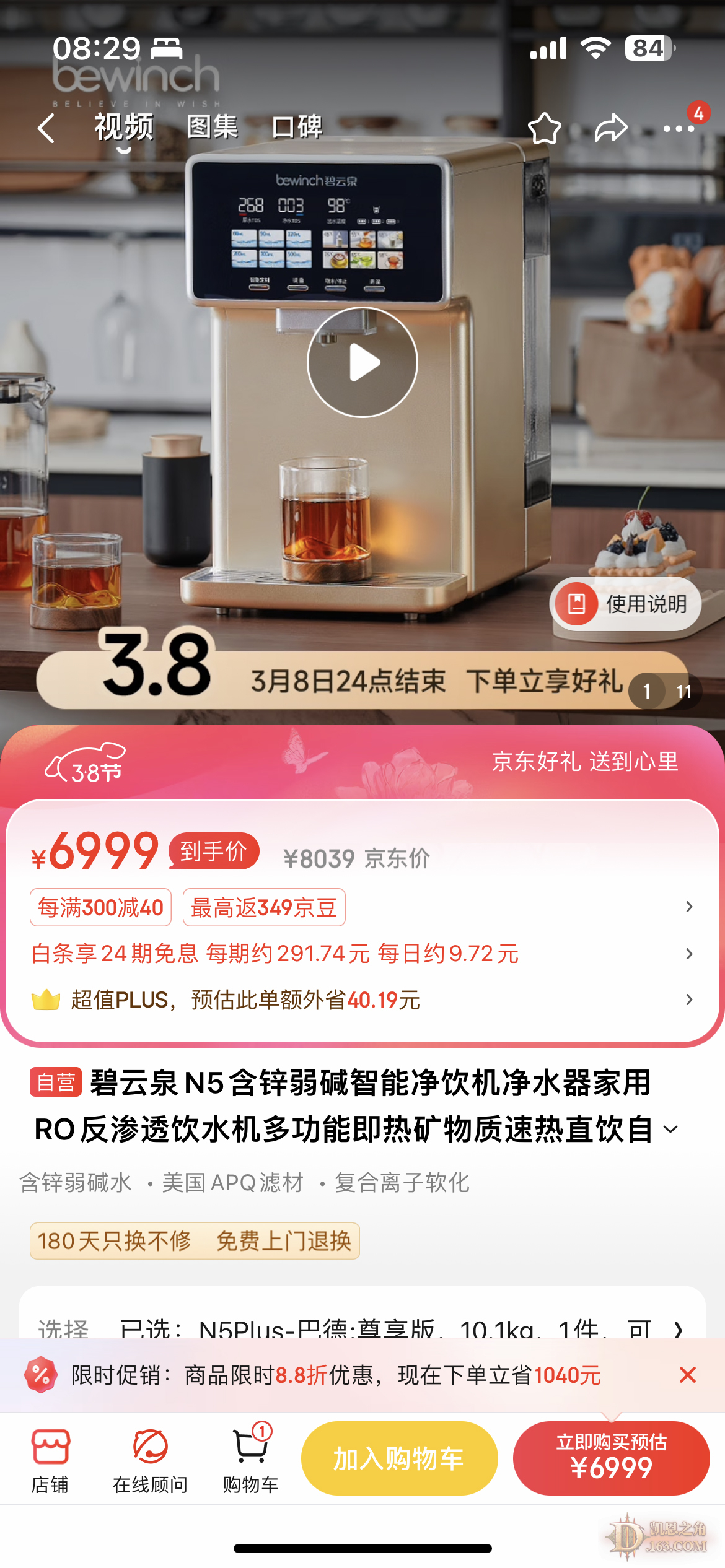The image size is (725, 1568).
Task: Switch to the 图集 tab
Action: click(212, 128)
